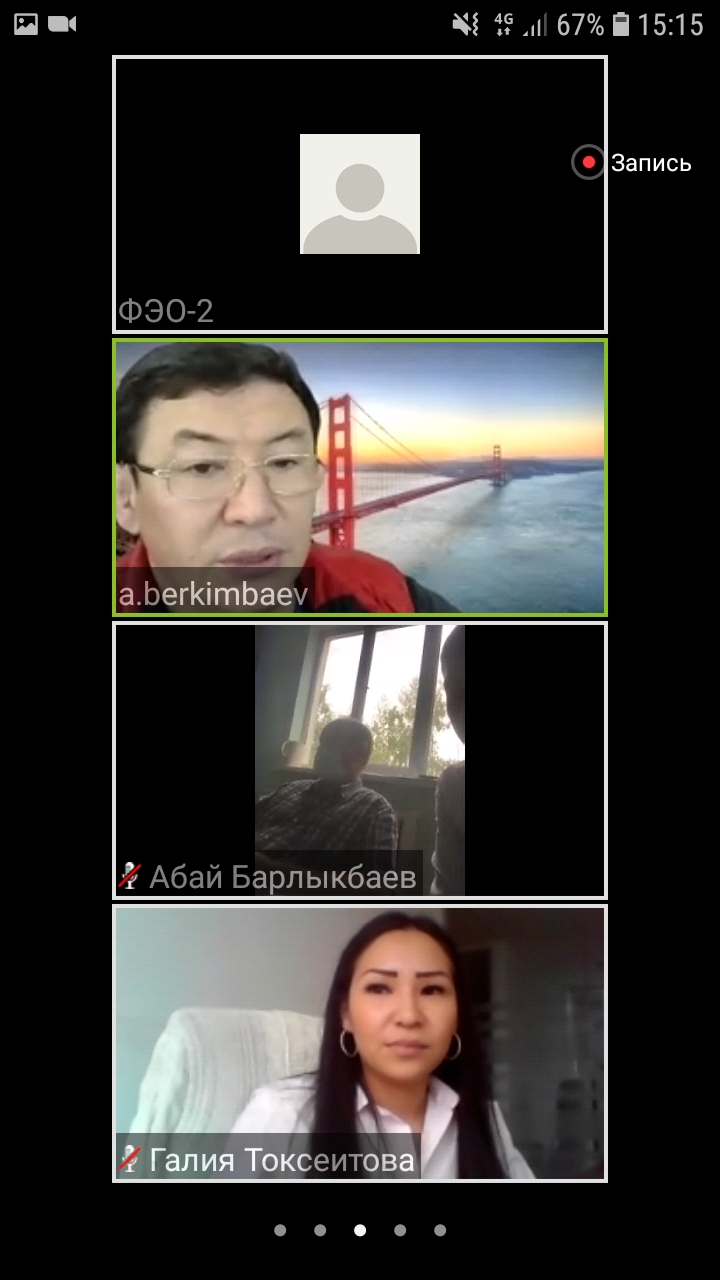
Task: Go to the last page dot
Action: [440, 1230]
